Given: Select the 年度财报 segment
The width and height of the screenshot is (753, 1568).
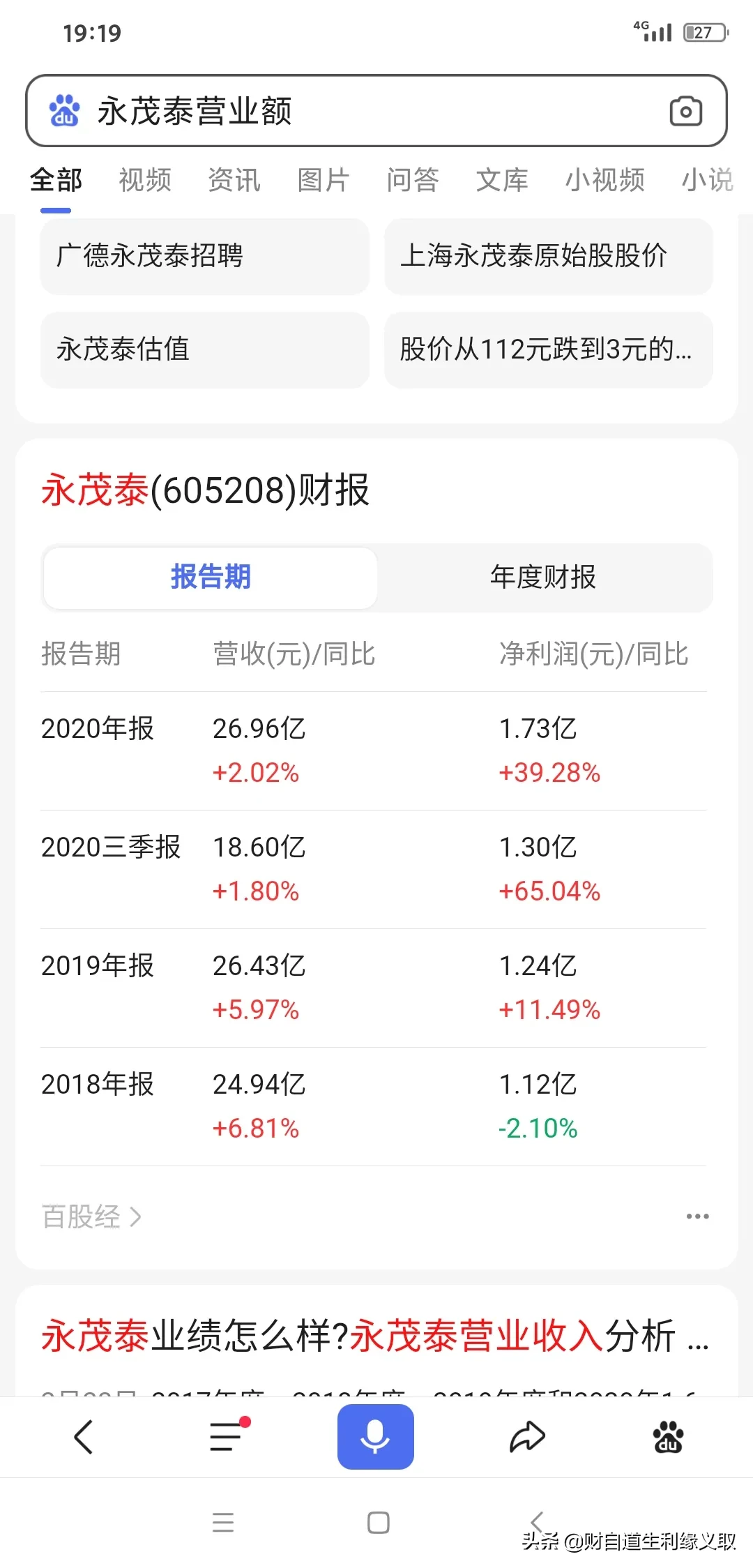Looking at the screenshot, I should (x=543, y=578).
